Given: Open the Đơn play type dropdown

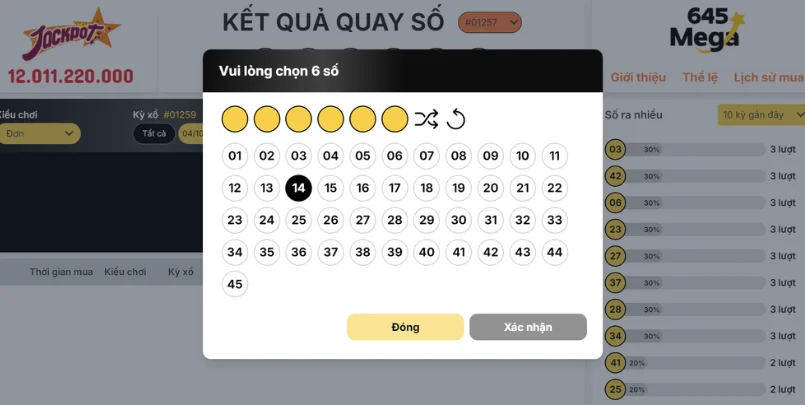Looking at the screenshot, I should [40, 133].
